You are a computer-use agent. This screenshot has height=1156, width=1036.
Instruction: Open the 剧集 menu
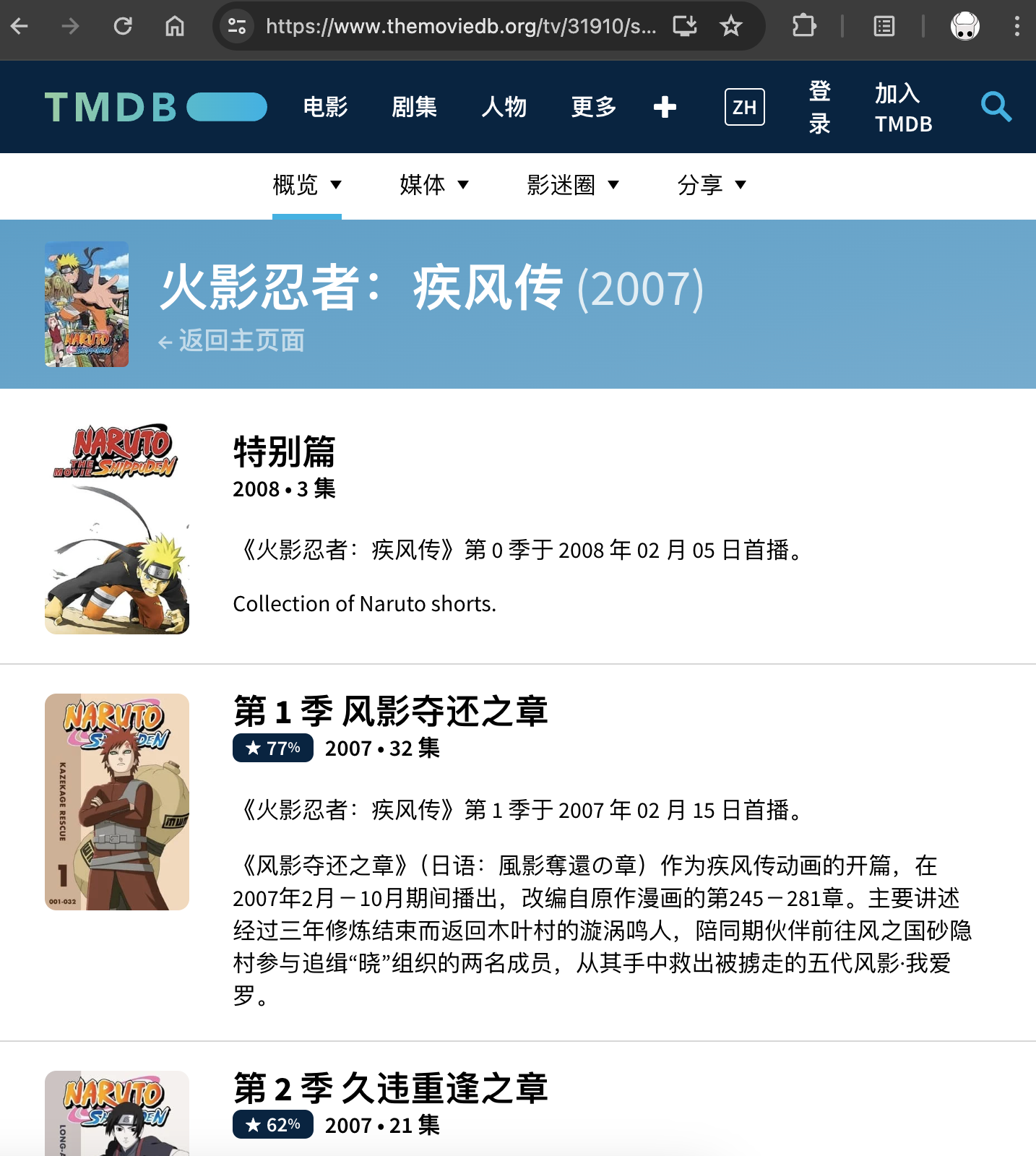[x=414, y=107]
